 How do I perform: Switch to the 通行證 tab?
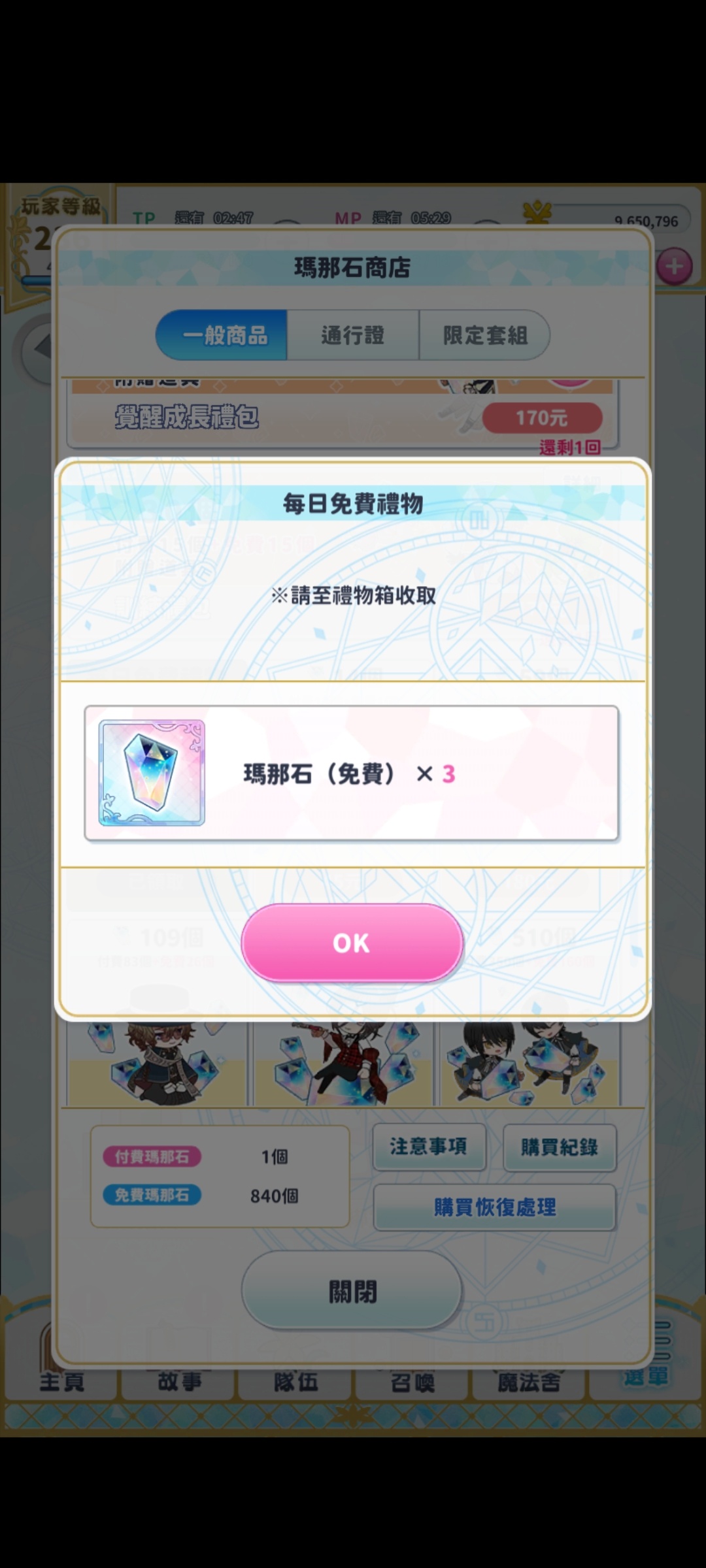(352, 335)
